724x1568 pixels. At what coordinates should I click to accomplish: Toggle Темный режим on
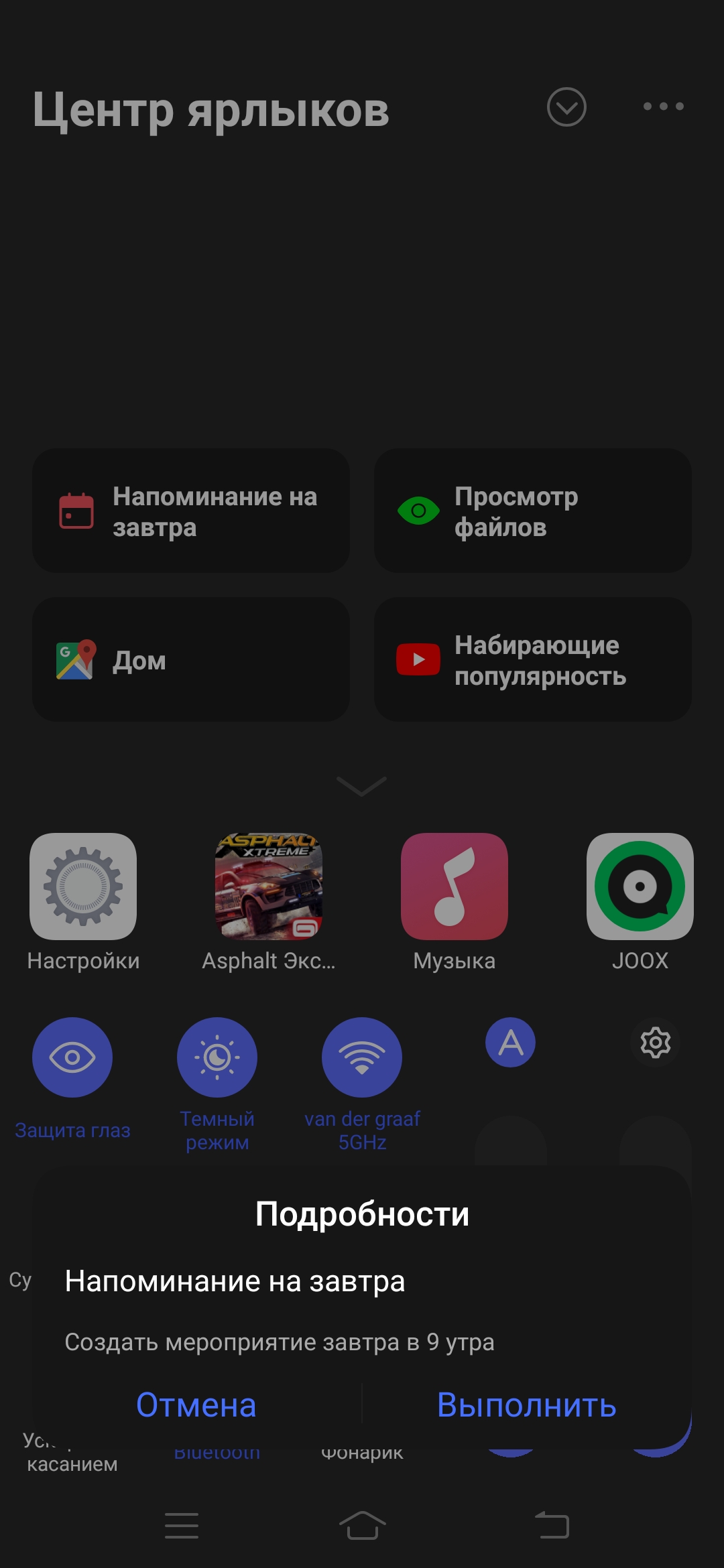coord(217,1057)
